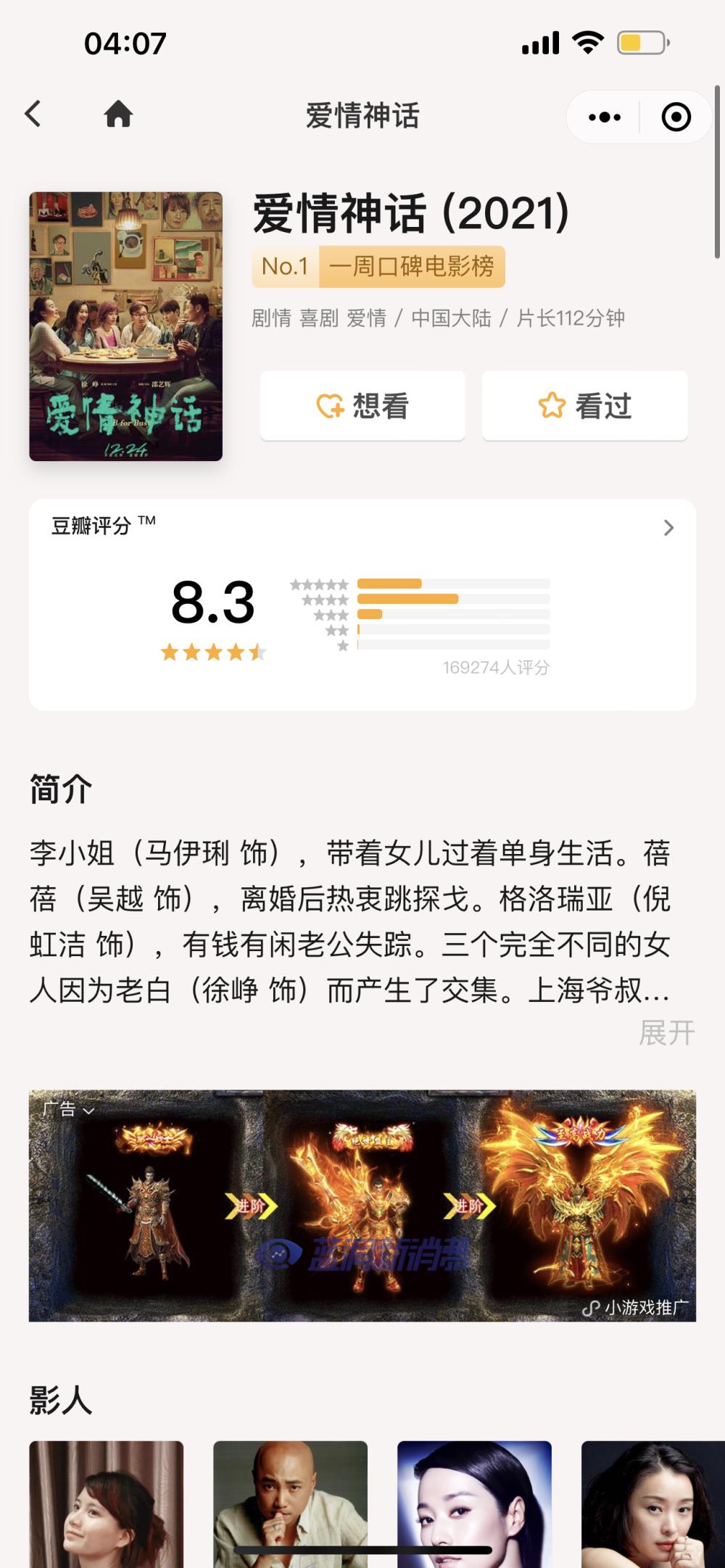
Task: Toggle 想看 to add movie to watchlist
Action: click(x=362, y=407)
